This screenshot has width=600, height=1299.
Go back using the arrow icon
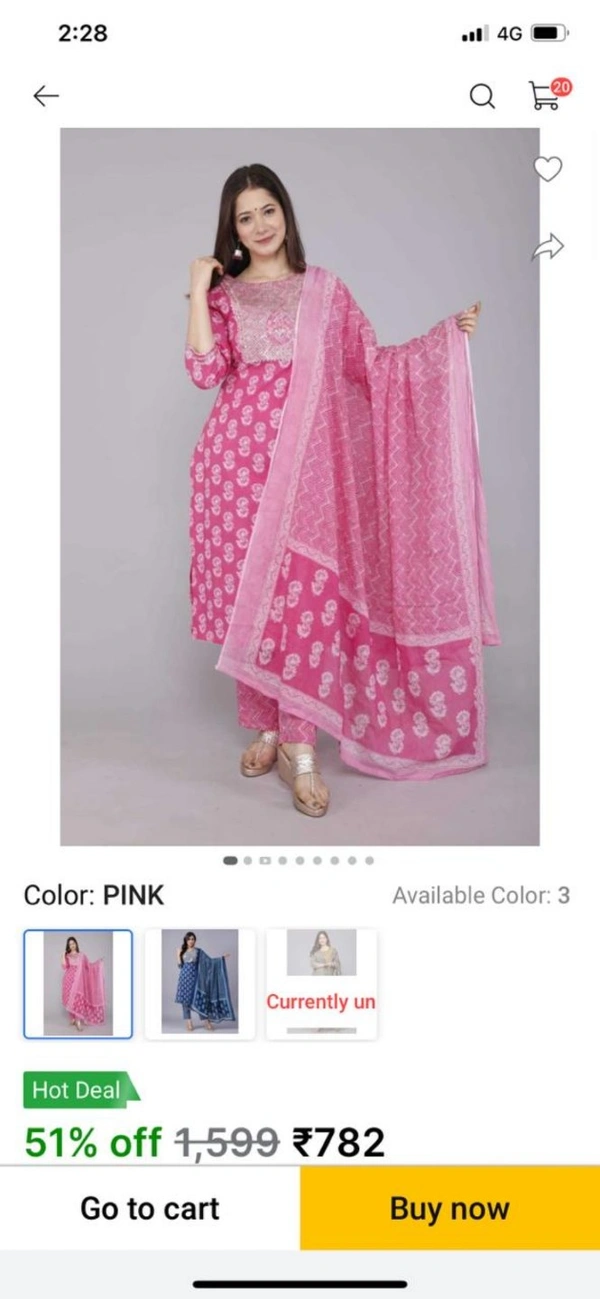[46, 96]
